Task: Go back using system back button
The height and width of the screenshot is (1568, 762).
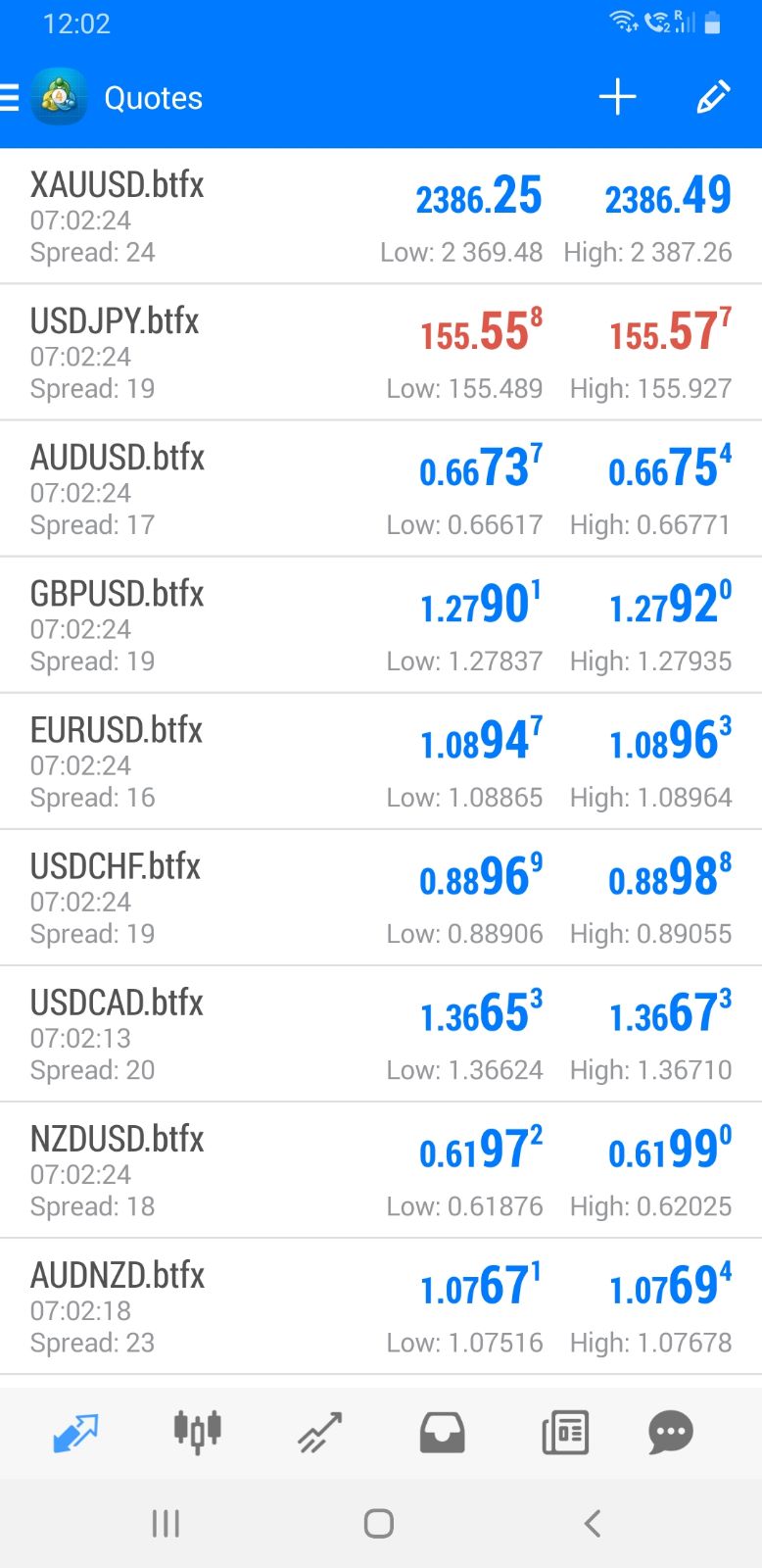Action: tap(592, 1523)
